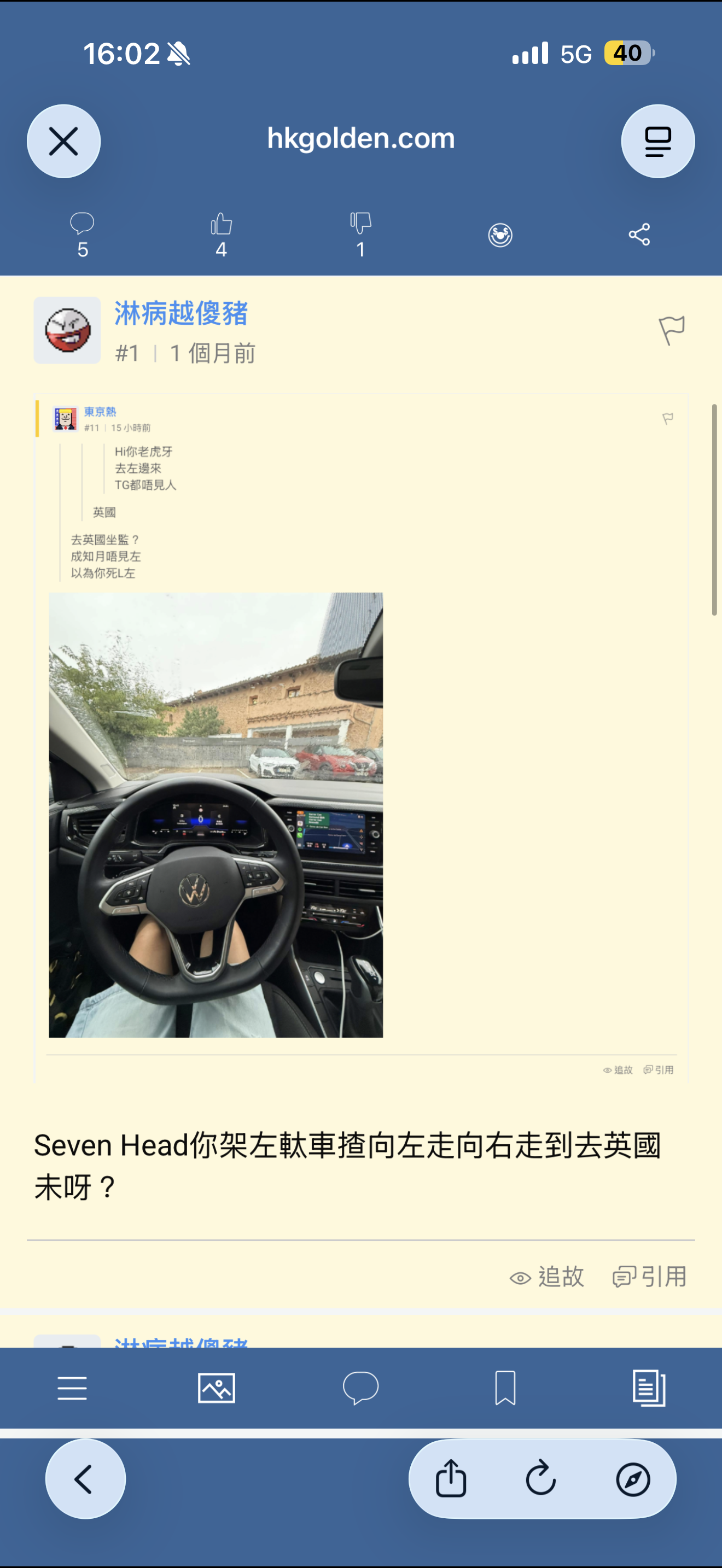Tap 追故 under post #1

[546, 1277]
